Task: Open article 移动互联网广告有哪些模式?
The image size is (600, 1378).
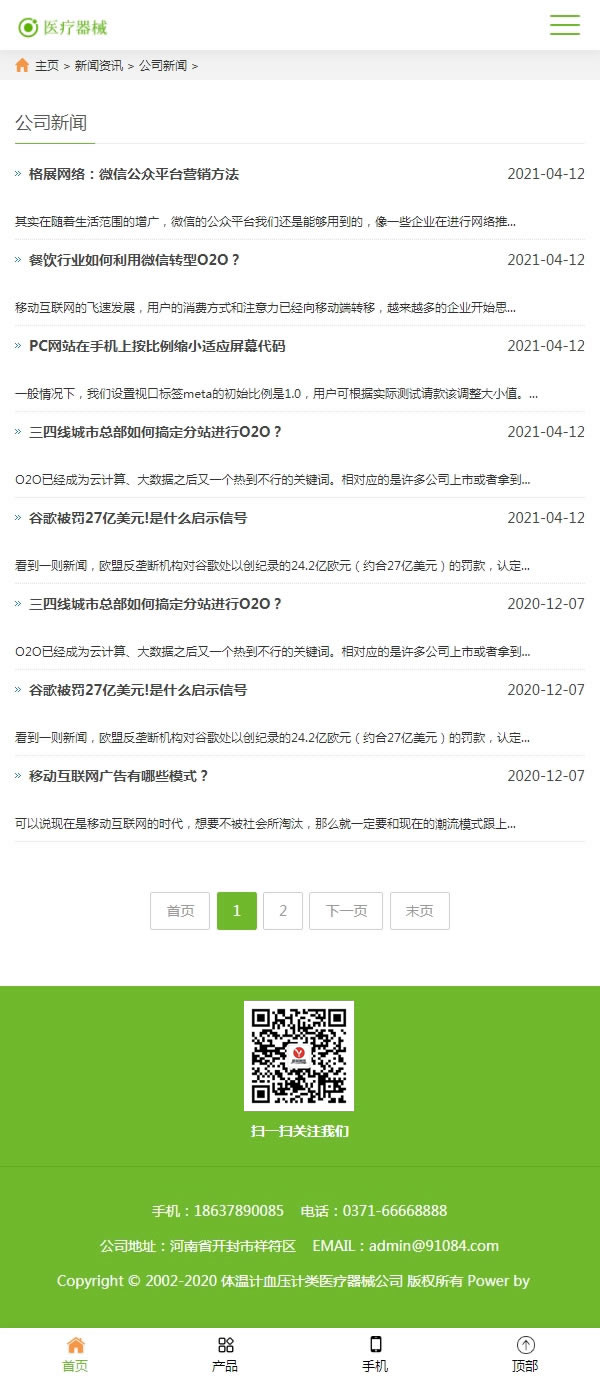Action: pos(119,776)
